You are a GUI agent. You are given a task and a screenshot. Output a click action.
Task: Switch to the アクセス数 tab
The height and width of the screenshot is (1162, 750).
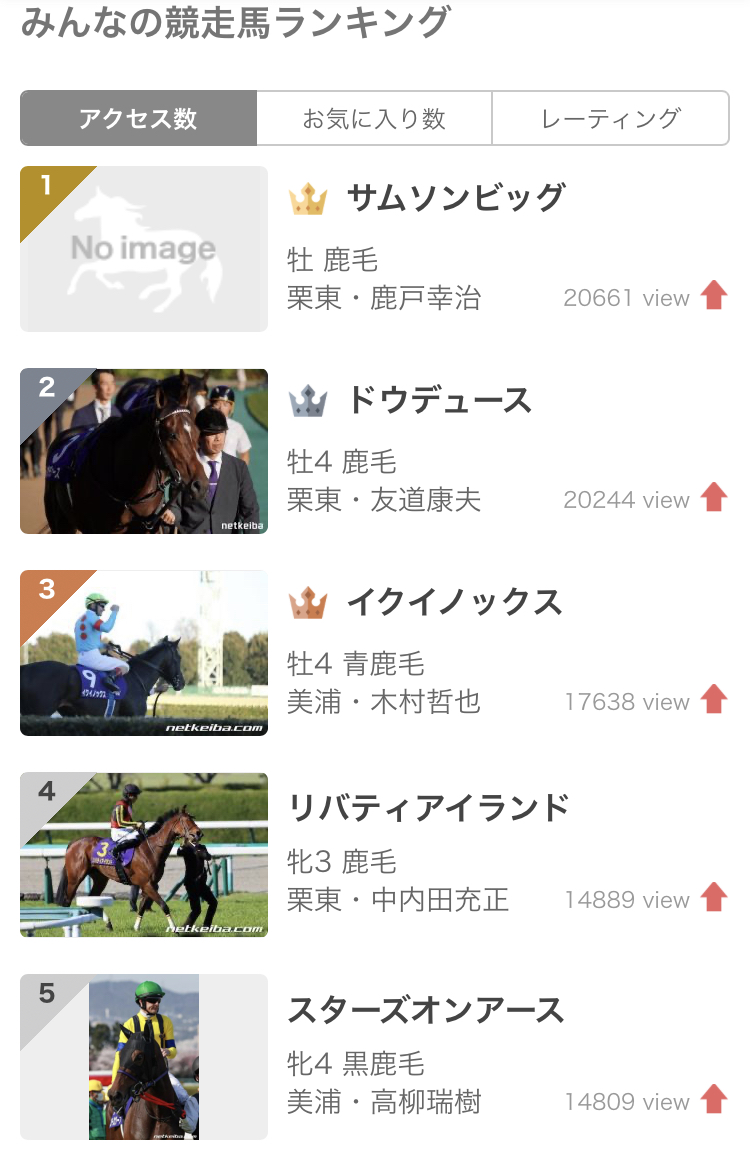[x=138, y=119]
